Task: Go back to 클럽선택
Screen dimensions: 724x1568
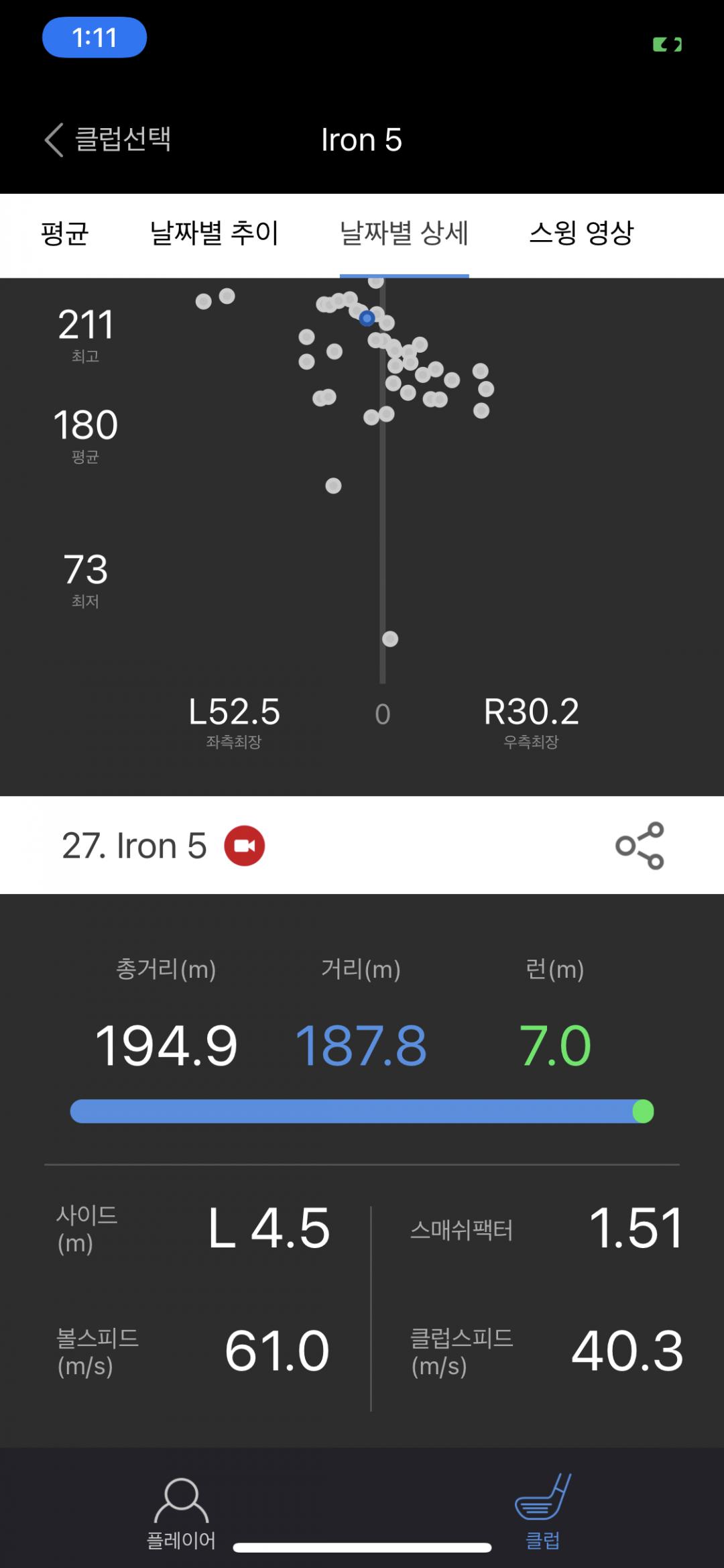Action: click(109, 139)
